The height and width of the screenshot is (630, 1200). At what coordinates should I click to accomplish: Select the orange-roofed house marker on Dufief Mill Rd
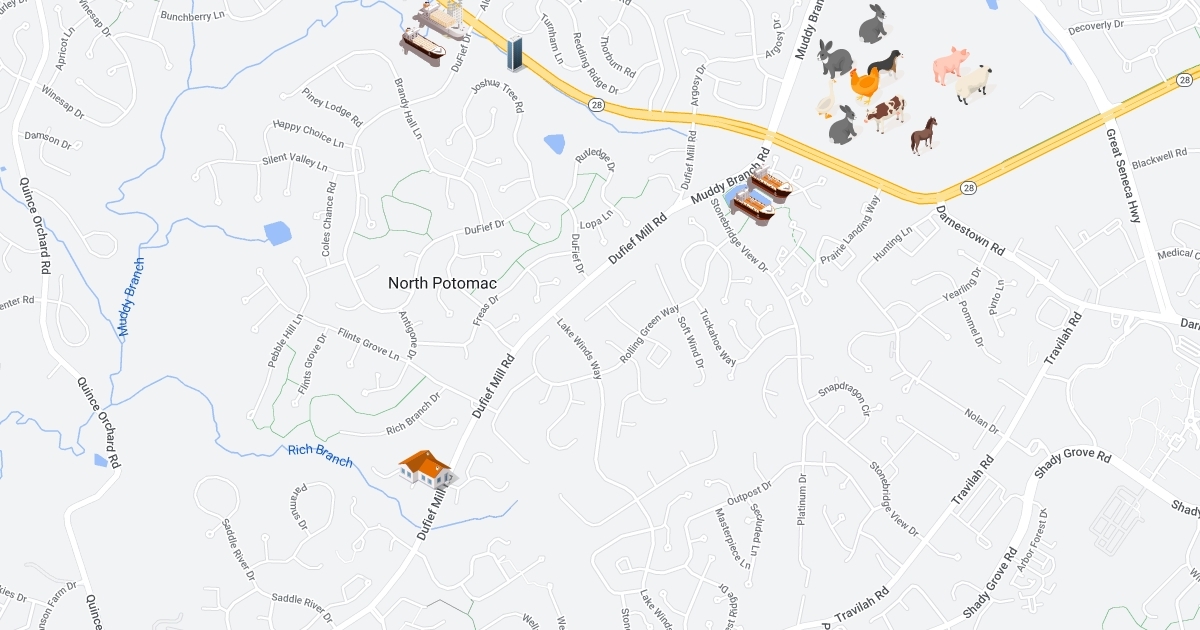[428, 469]
